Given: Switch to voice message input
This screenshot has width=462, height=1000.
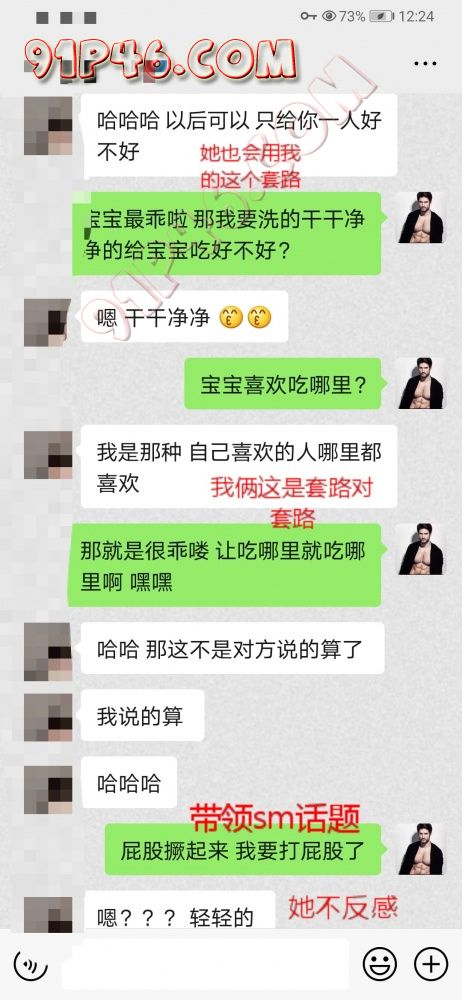Looking at the screenshot, I should (31, 963).
